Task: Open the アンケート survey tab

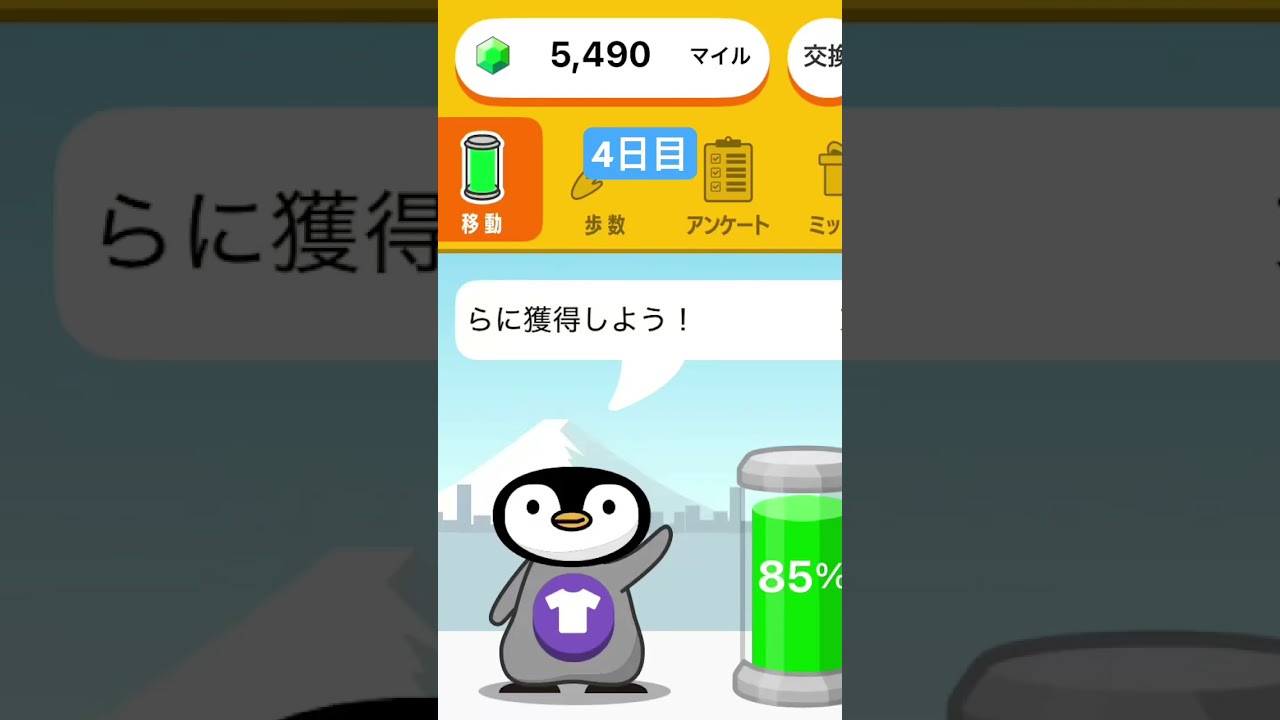Action: click(727, 186)
